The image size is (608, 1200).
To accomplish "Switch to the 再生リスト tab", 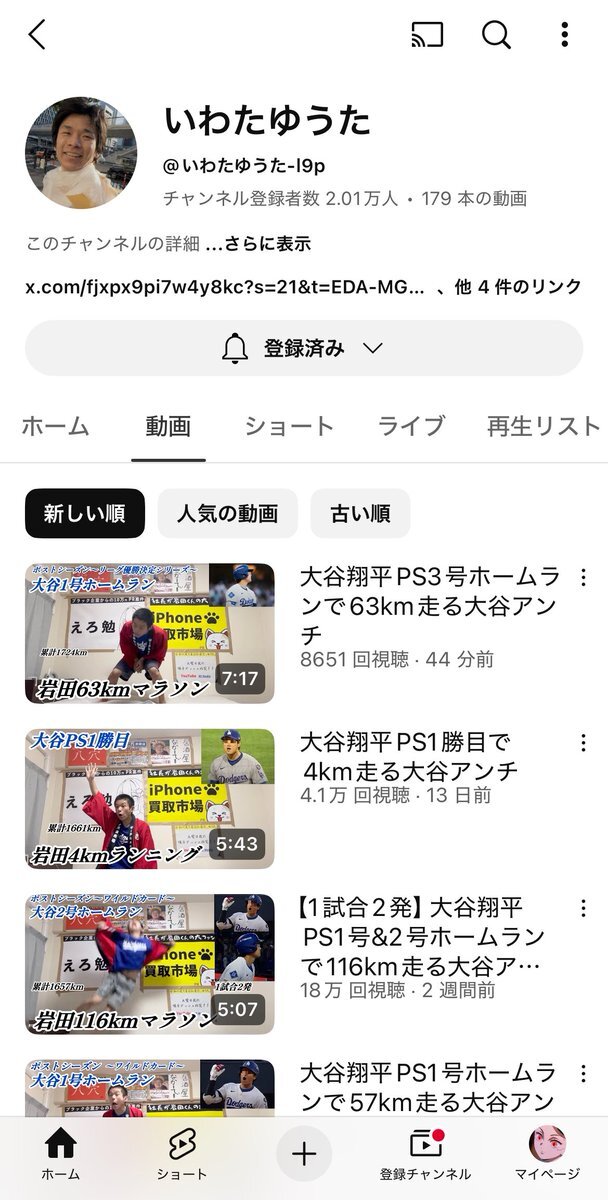I will point(543,426).
